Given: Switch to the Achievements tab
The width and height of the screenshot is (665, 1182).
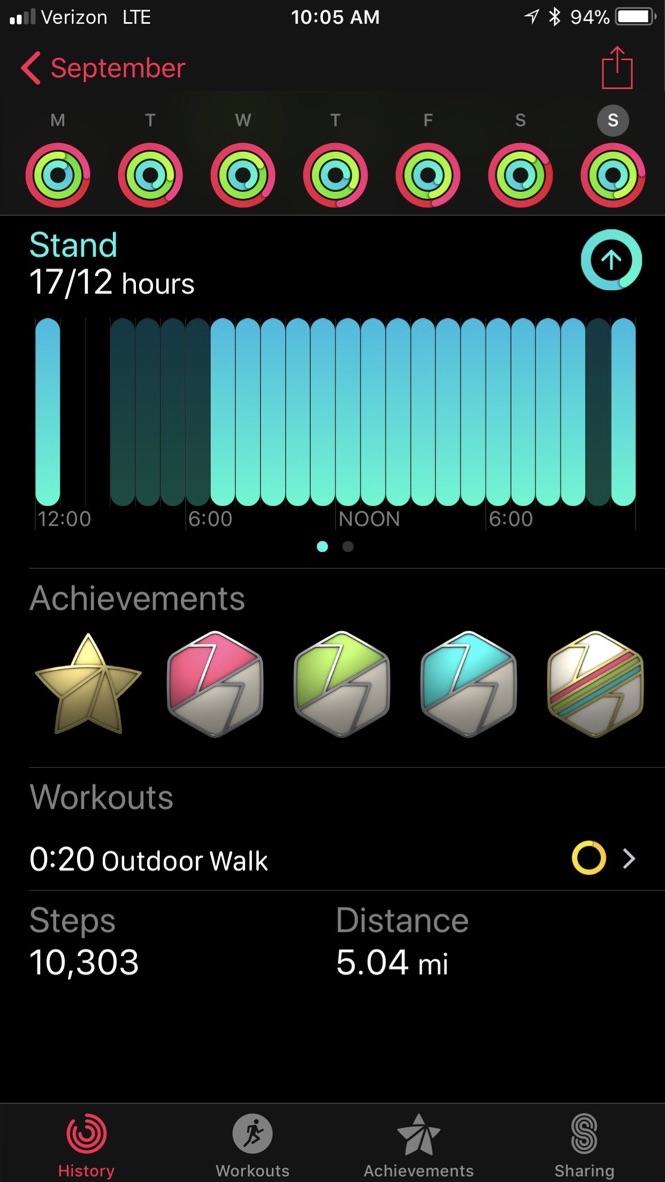Looking at the screenshot, I should (x=418, y=1146).
